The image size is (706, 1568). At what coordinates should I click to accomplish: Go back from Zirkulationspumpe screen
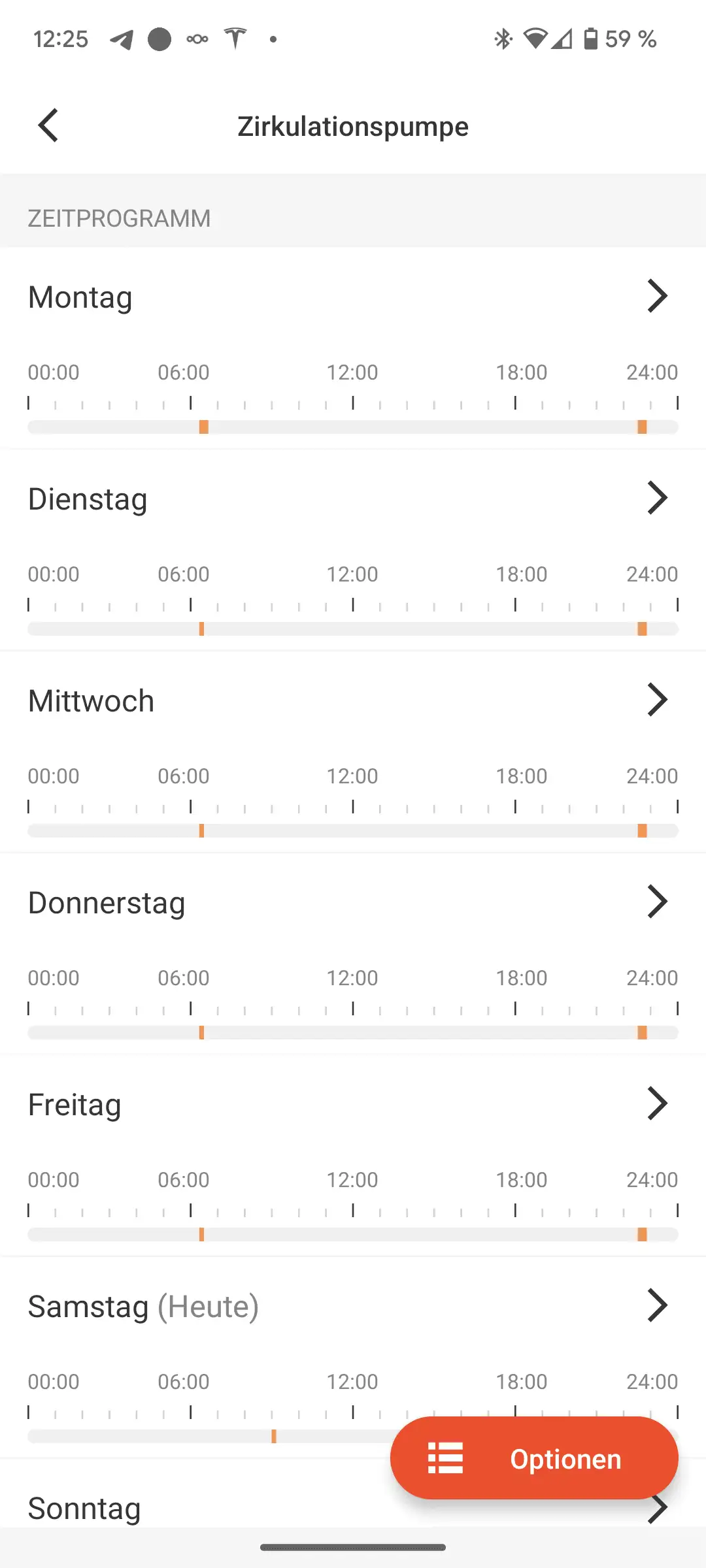pos(48,125)
